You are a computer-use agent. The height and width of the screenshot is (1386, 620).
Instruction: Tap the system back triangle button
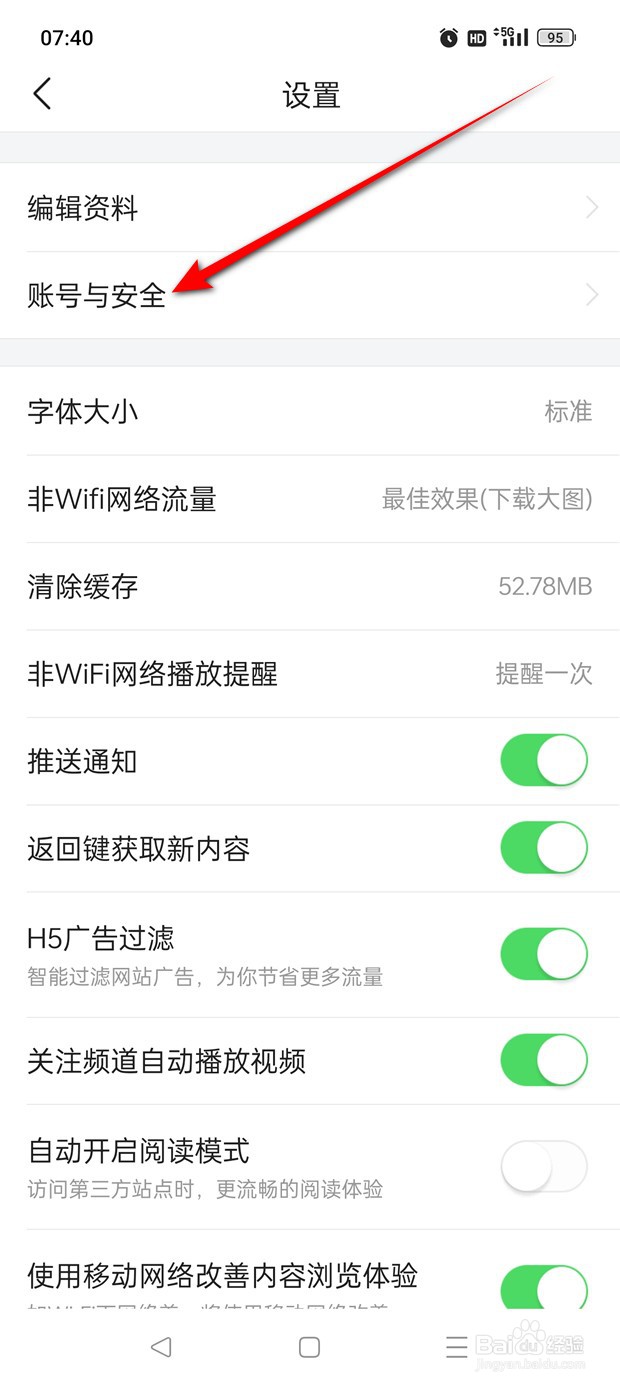161,1347
